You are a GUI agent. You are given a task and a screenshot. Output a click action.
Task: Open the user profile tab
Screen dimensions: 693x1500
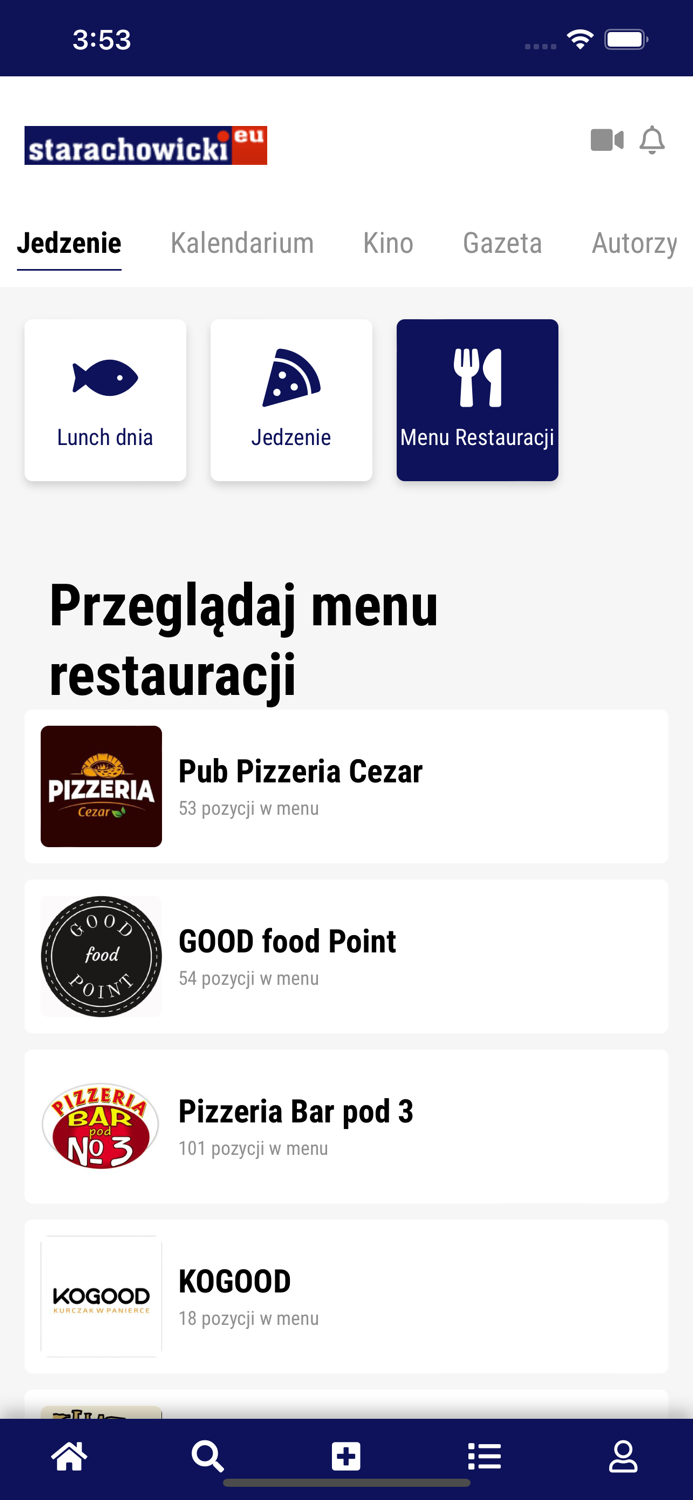tap(623, 1456)
